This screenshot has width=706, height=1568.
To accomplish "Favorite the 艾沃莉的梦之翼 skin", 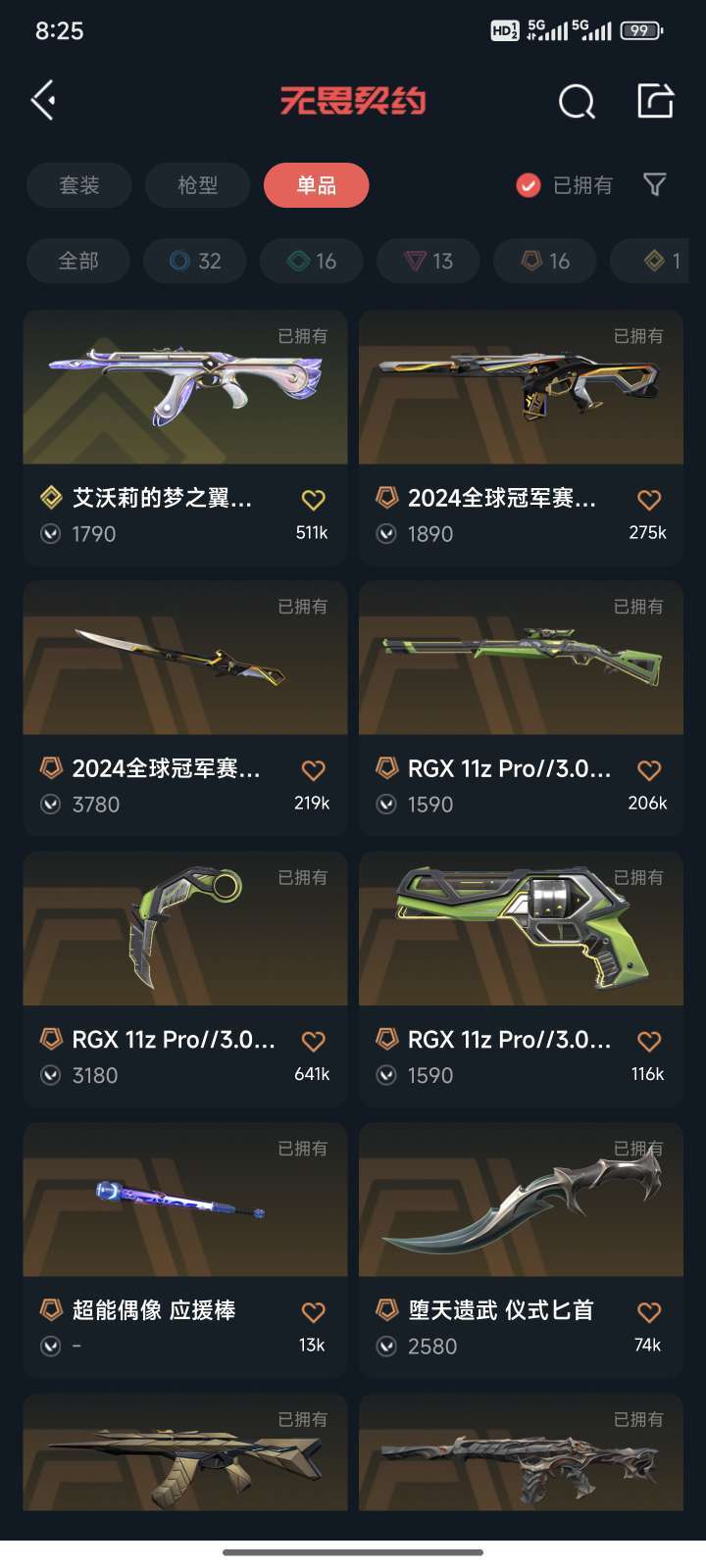I will point(313,500).
